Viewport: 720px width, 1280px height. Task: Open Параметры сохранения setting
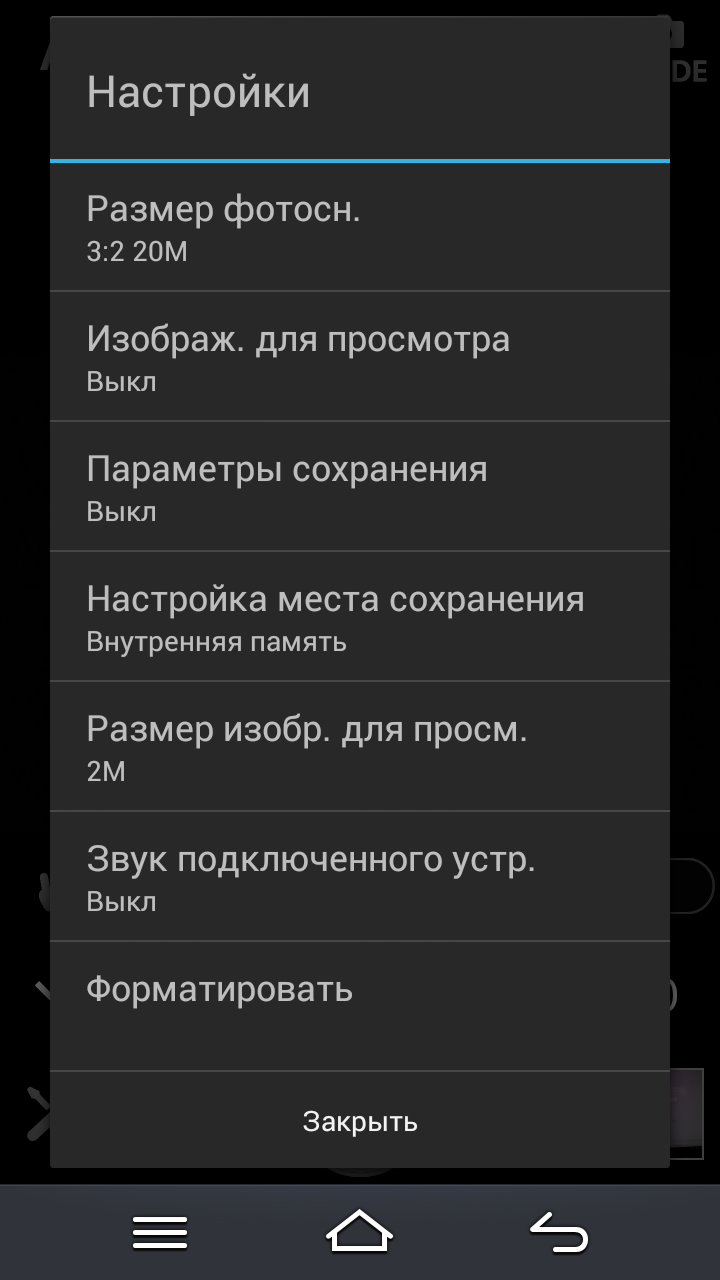[360, 487]
